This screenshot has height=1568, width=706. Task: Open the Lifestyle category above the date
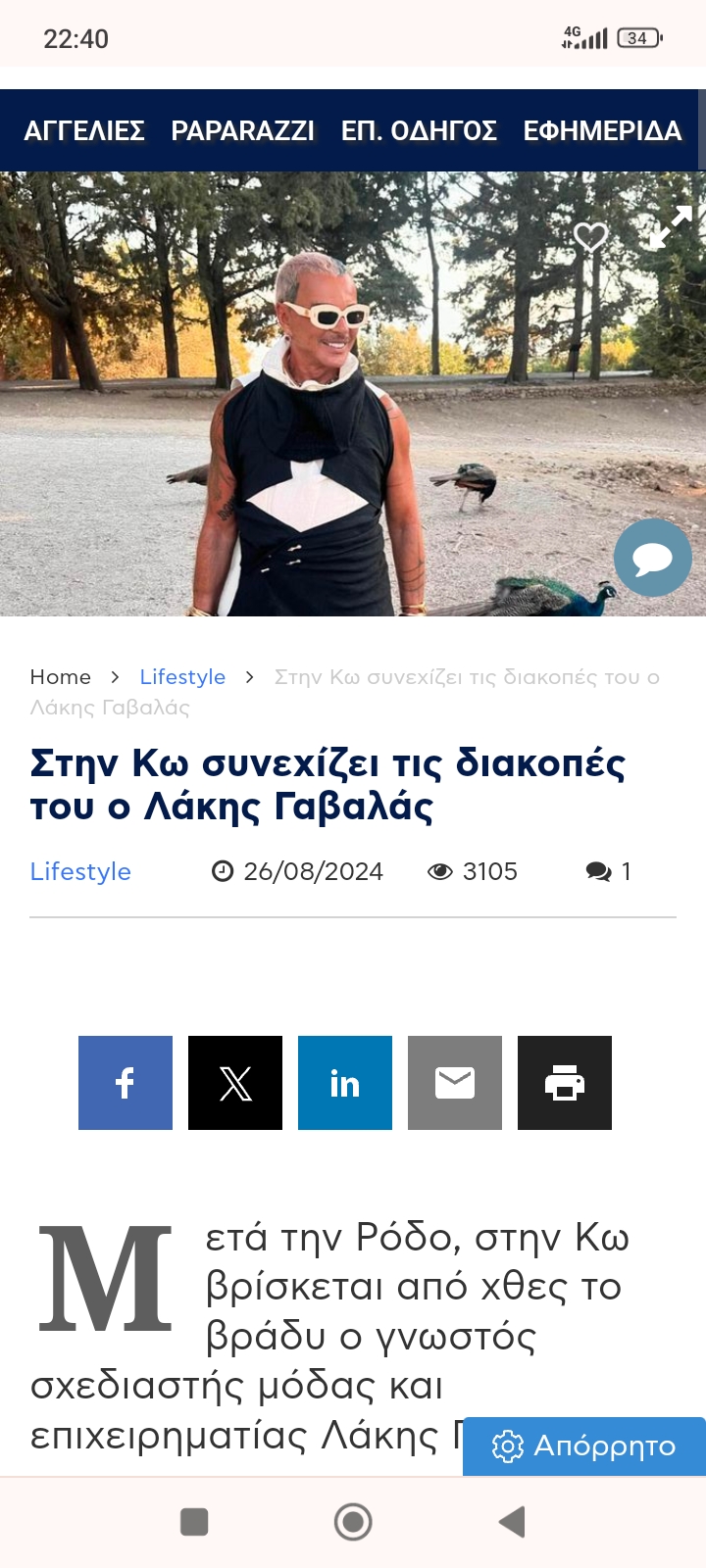(80, 871)
